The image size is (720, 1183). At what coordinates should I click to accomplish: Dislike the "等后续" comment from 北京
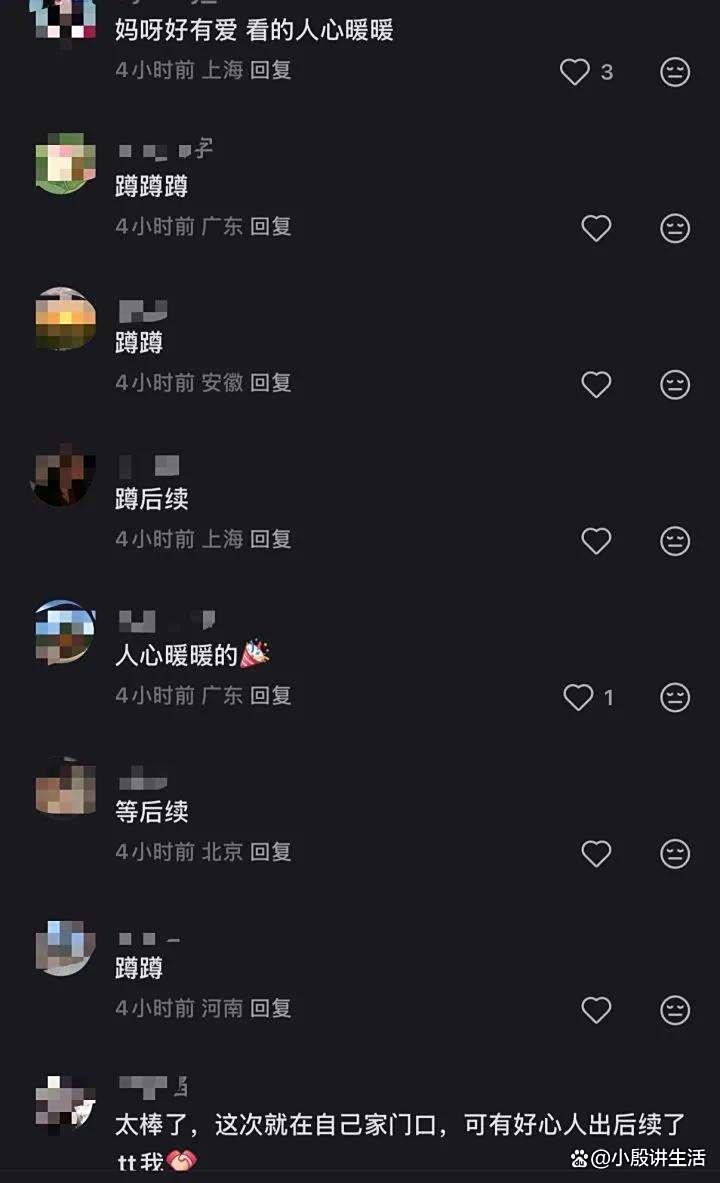[x=675, y=853]
